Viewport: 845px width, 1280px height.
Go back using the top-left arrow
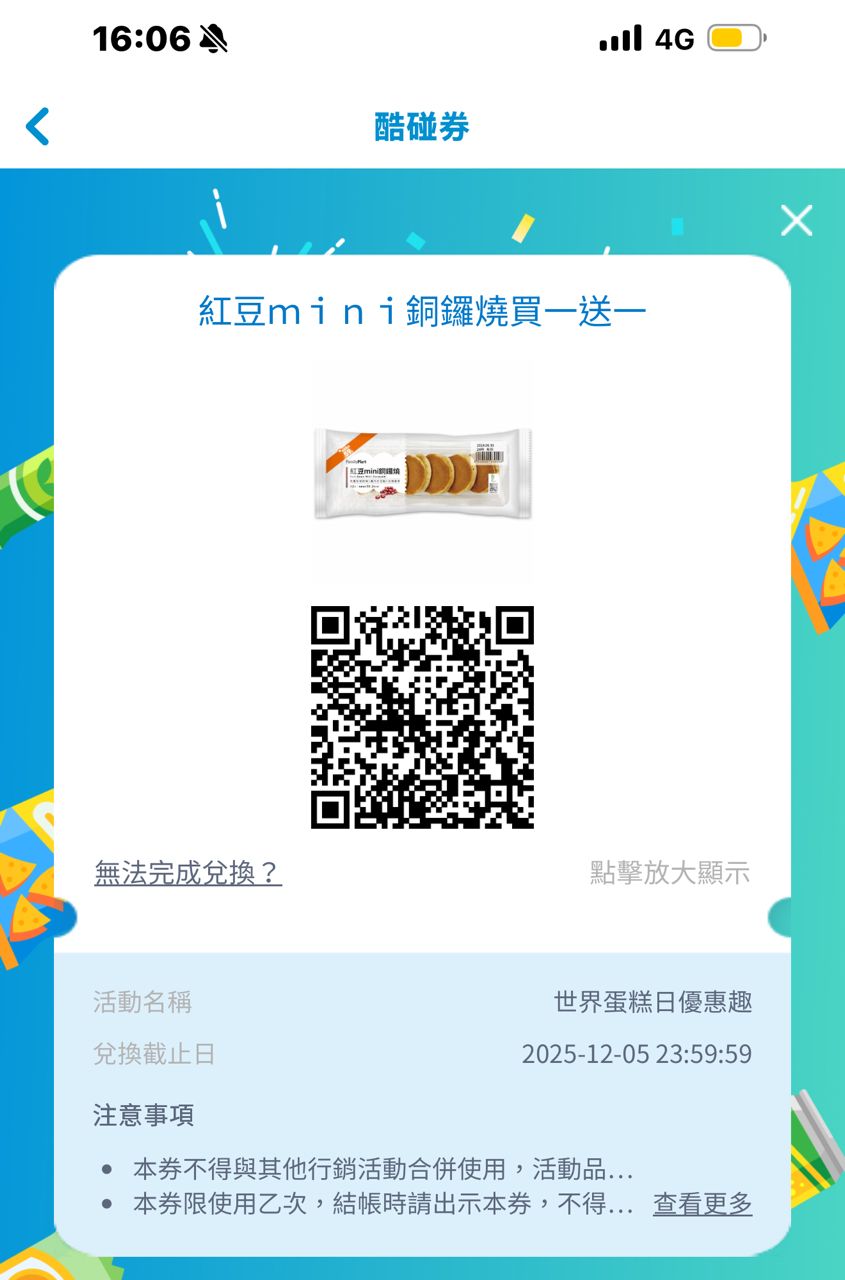tap(38, 127)
